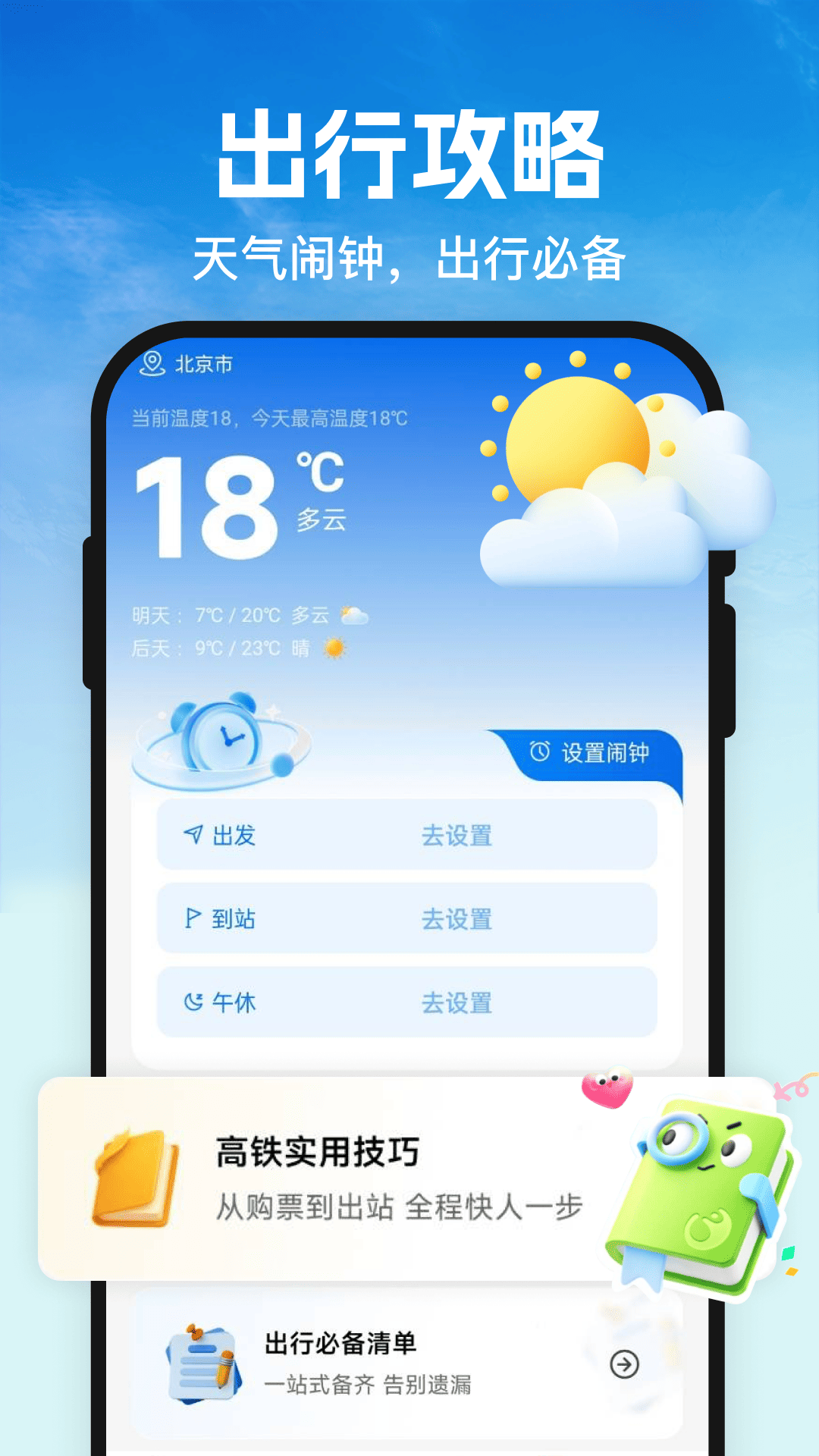Tap 去设置 for the 到站 alarm
Image resolution: width=819 pixels, height=1456 pixels.
457,920
